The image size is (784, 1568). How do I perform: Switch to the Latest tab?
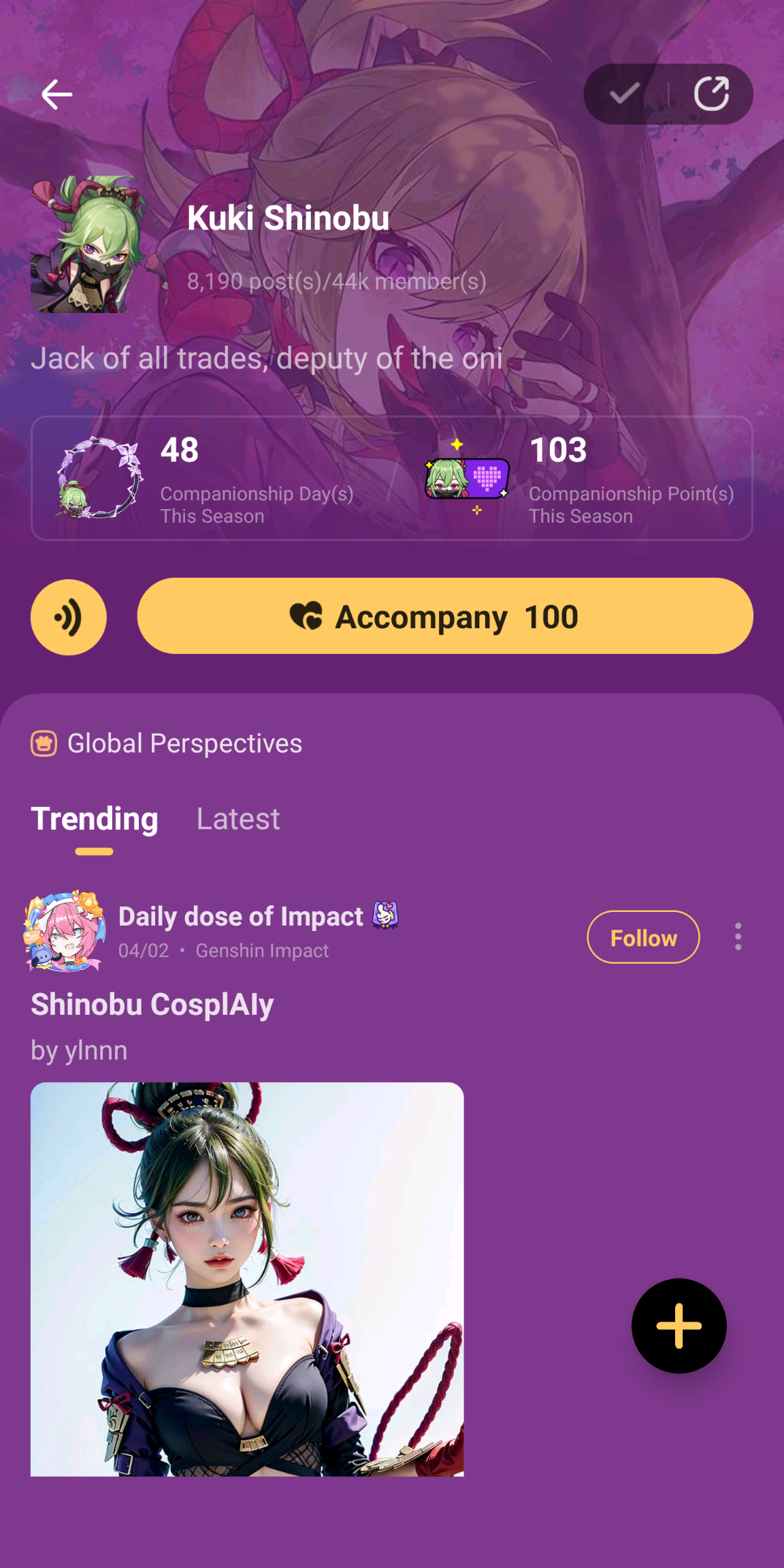[x=238, y=819]
